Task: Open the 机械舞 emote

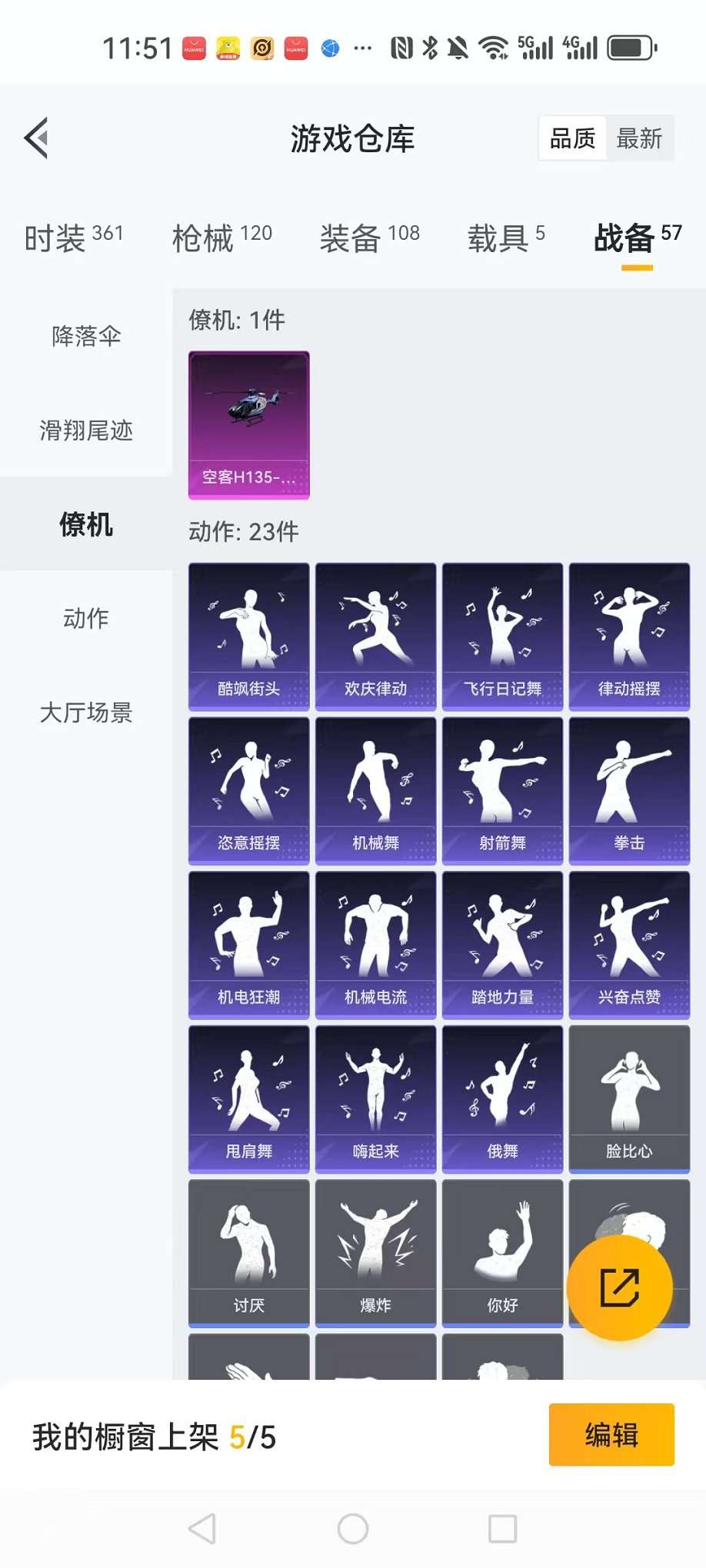Action: [x=375, y=790]
